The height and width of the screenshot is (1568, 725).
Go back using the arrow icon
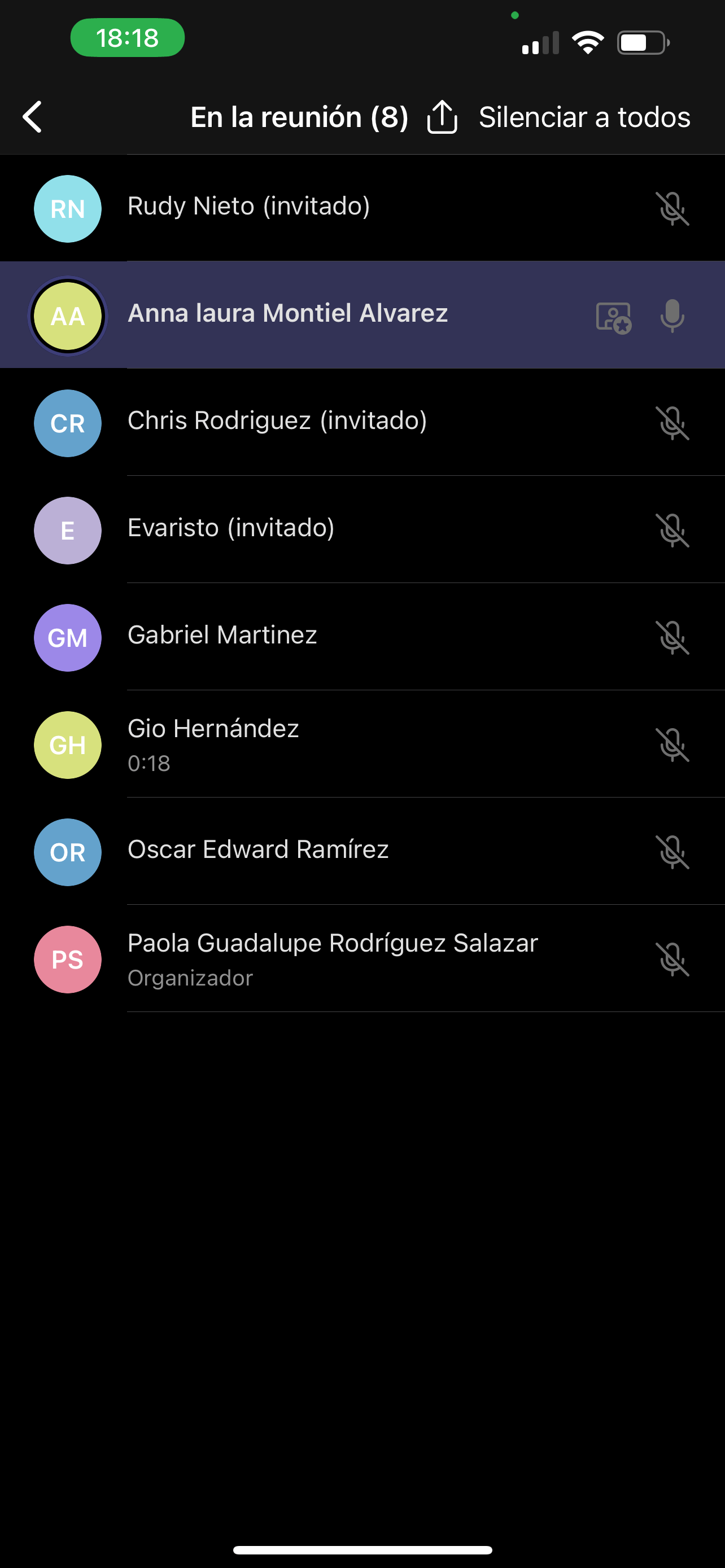click(32, 117)
